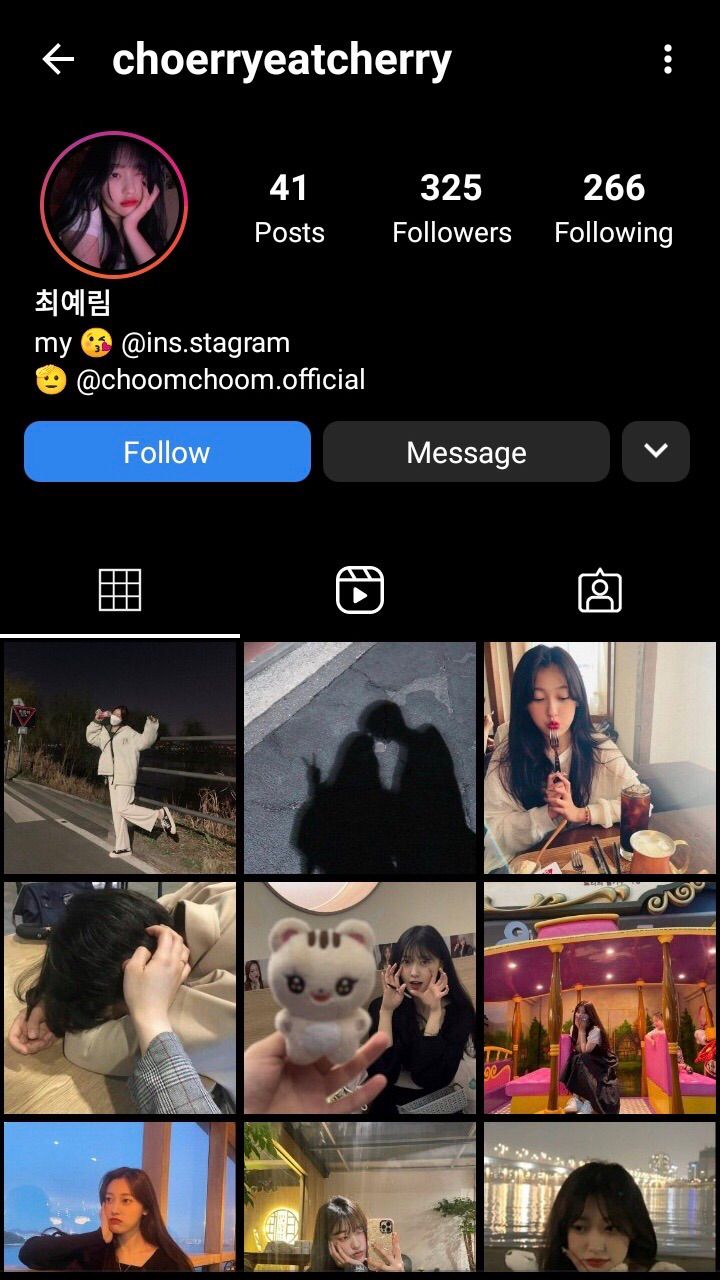
Task: Open the three-dot overflow menu
Action: [668, 60]
